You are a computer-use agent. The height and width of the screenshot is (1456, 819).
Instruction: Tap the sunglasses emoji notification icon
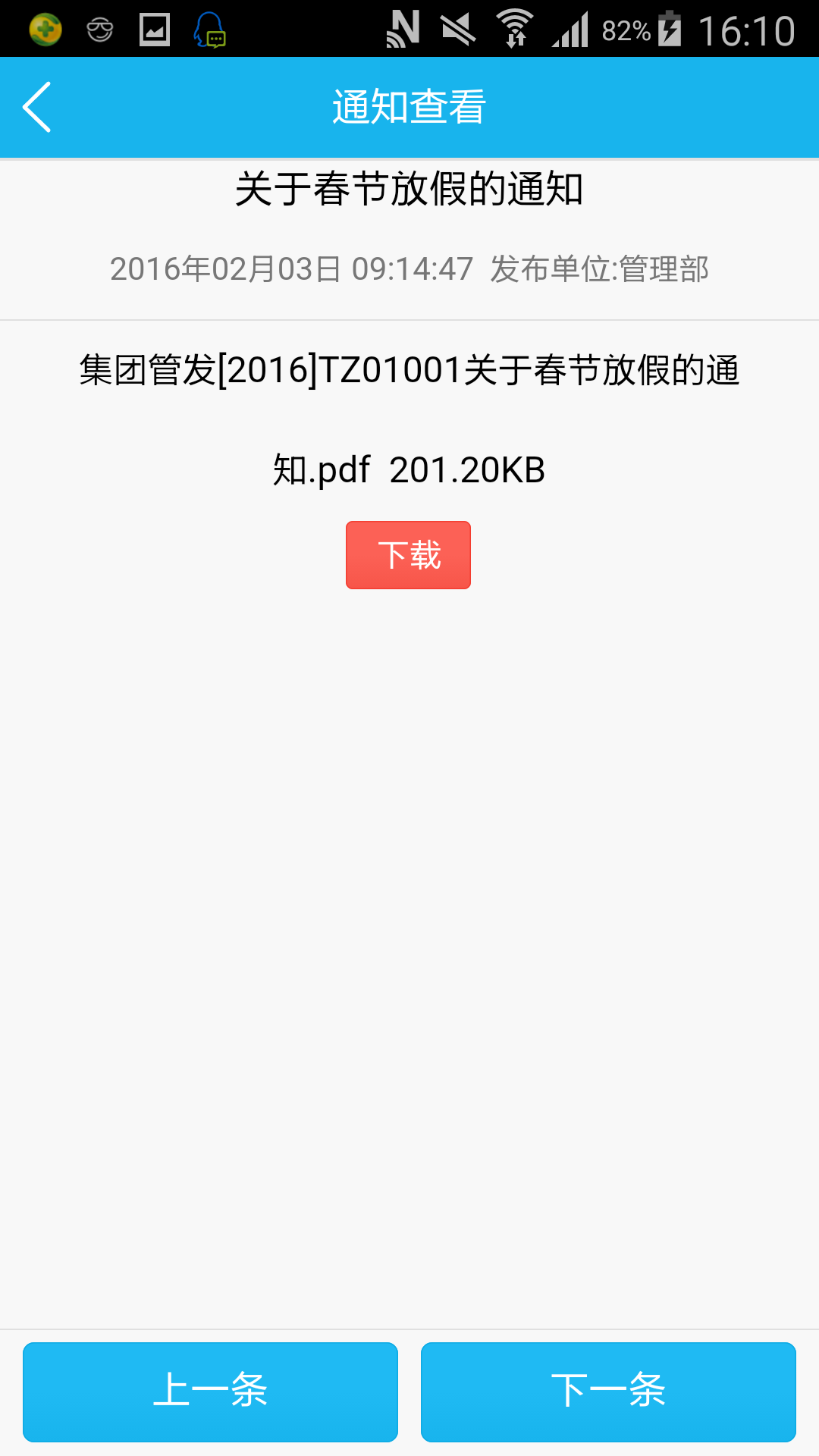tap(99, 30)
